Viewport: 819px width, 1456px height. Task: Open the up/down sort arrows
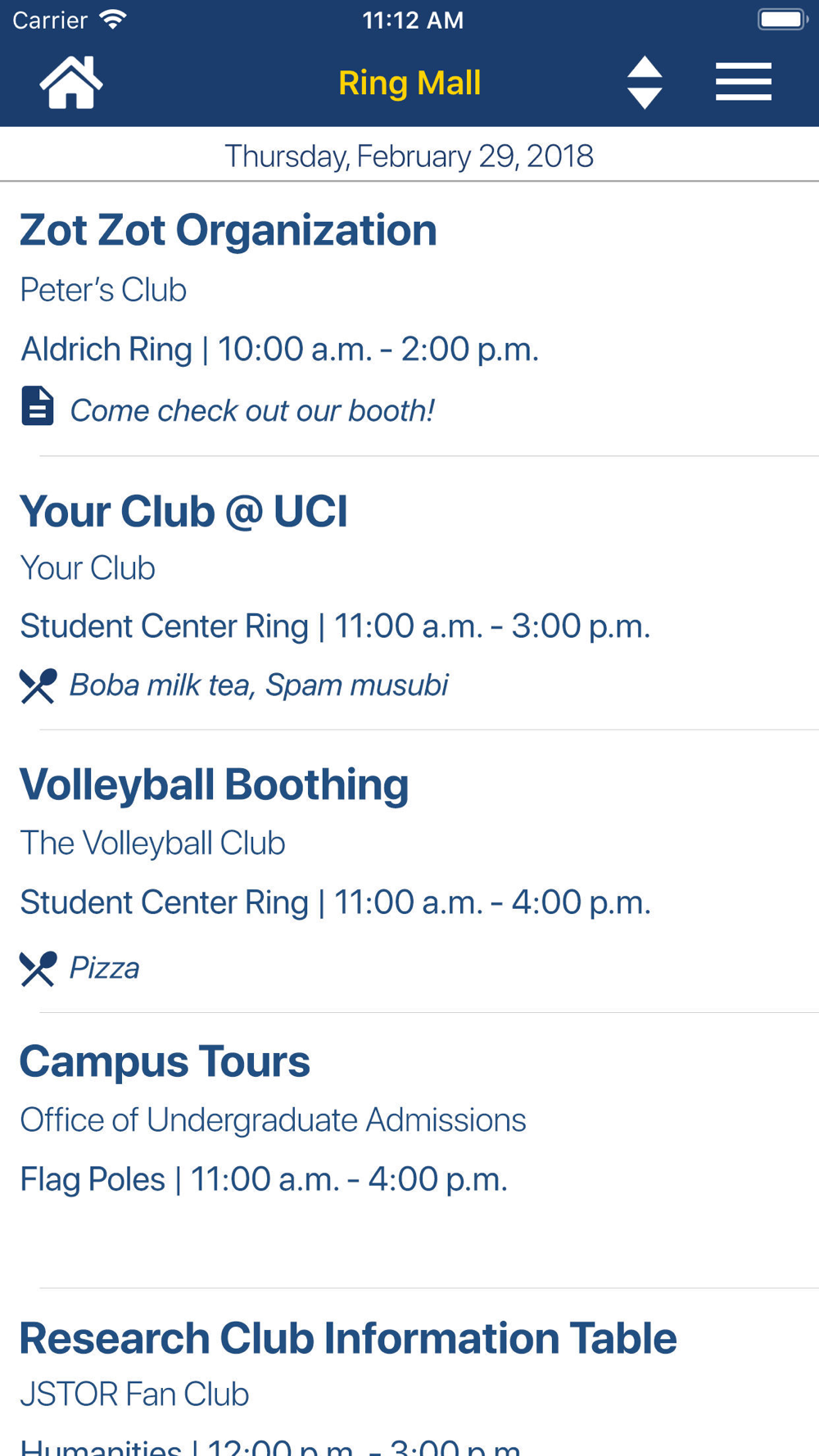(645, 83)
